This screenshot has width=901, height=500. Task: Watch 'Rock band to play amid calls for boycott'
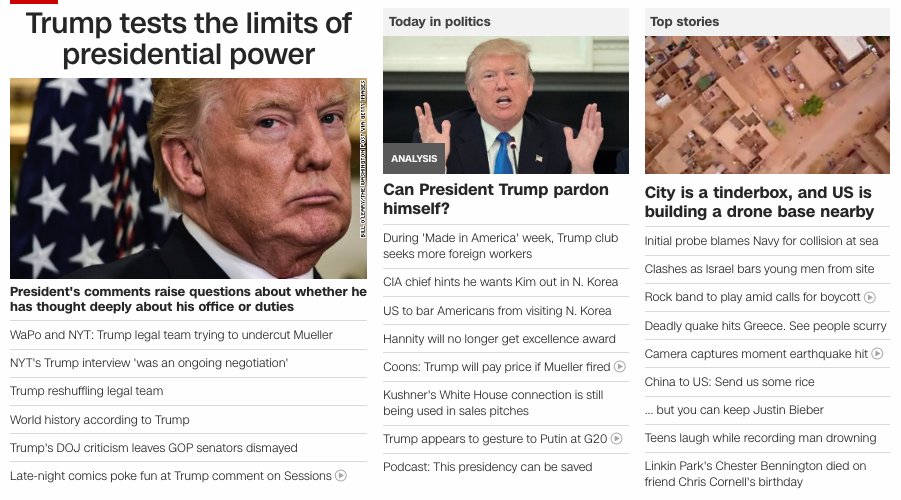tap(753, 297)
